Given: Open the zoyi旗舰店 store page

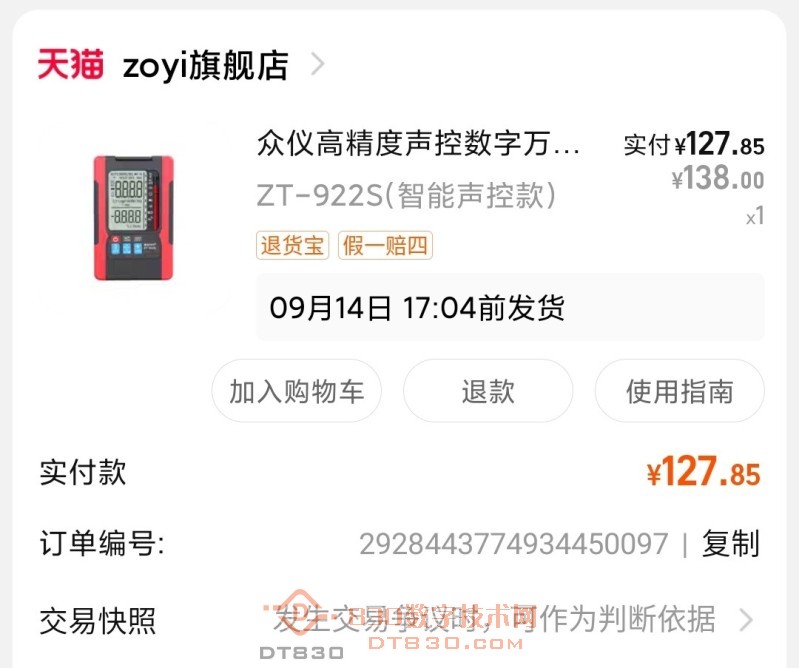Looking at the screenshot, I should [205, 66].
